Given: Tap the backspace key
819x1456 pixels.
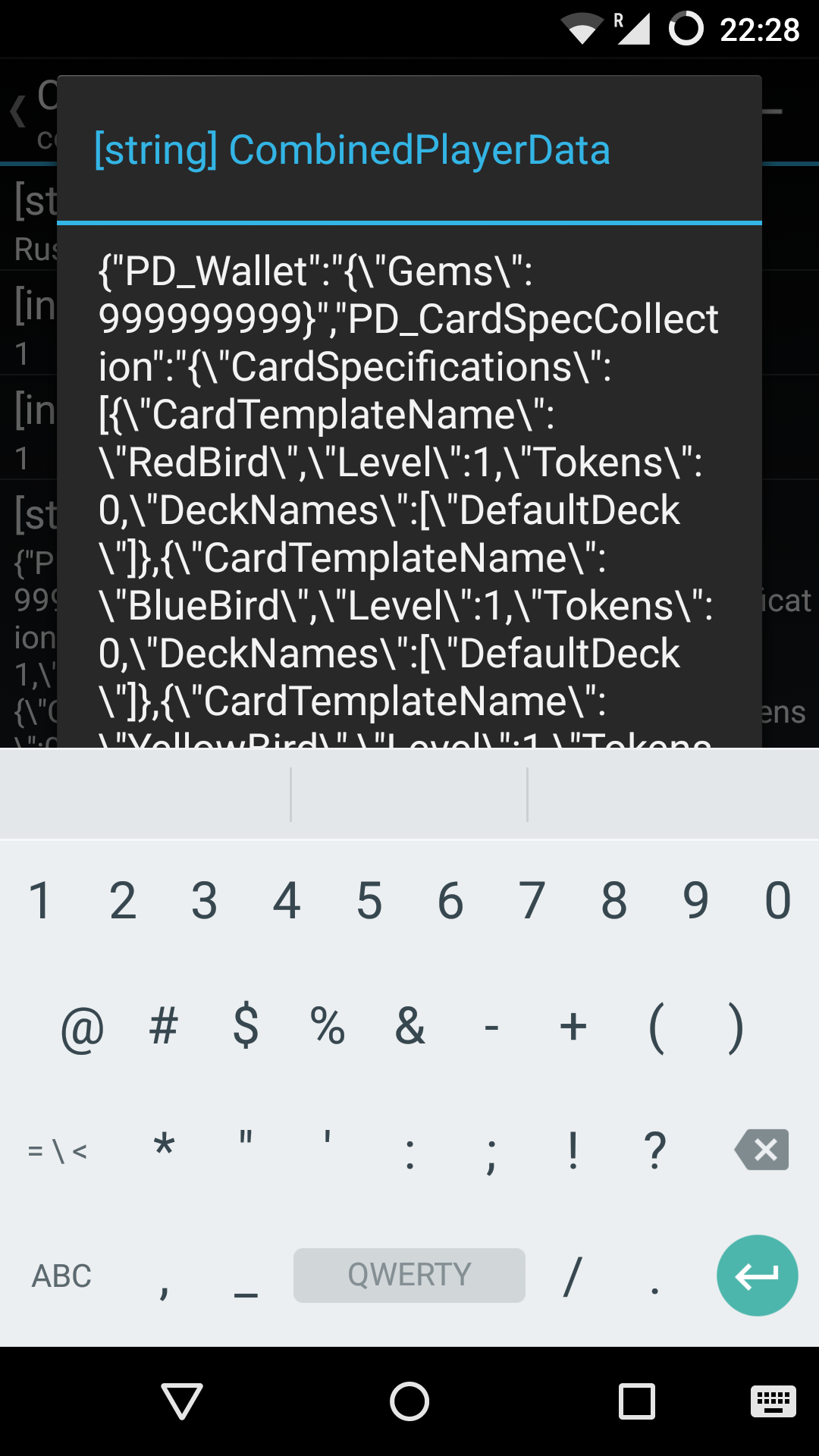Looking at the screenshot, I should 761,1150.
